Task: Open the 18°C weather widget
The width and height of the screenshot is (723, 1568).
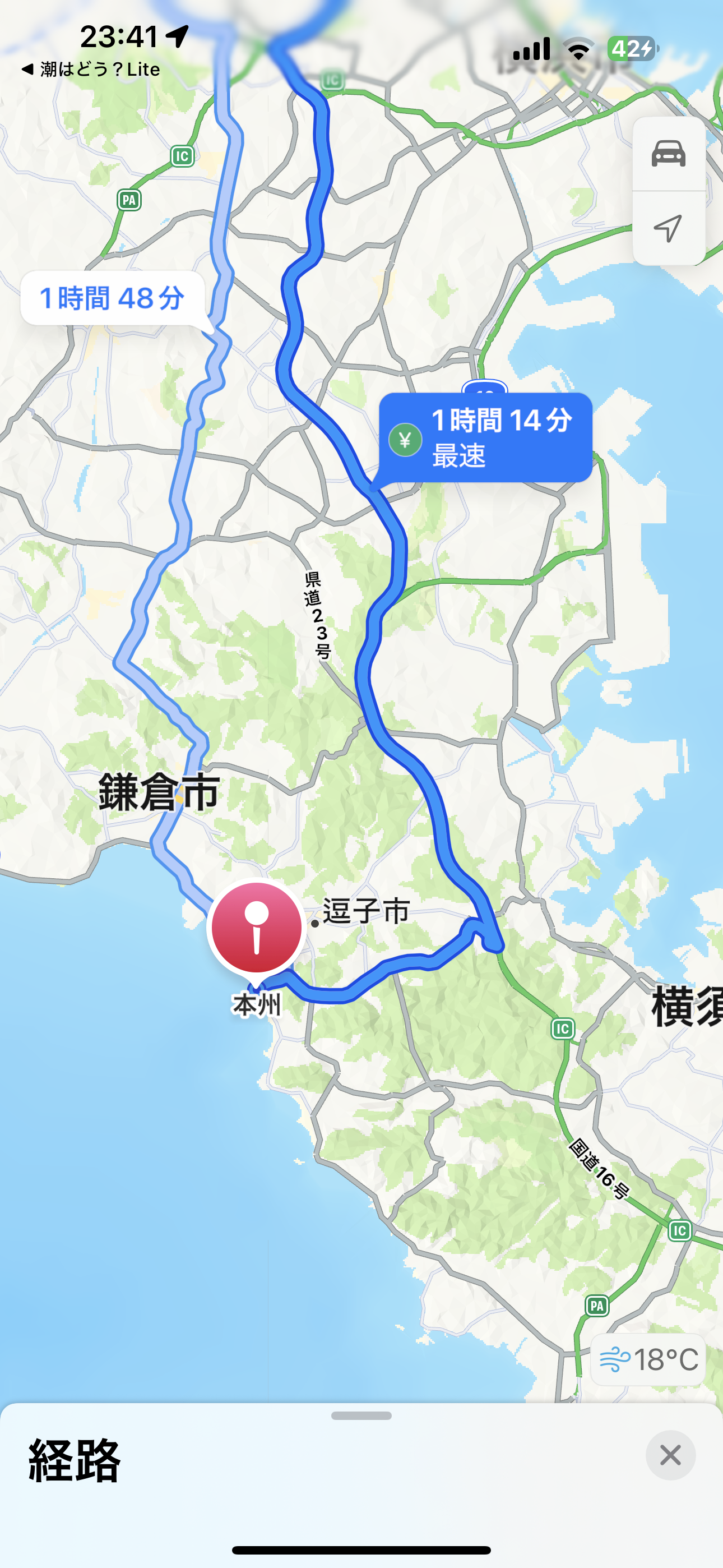Action: 647,1359
